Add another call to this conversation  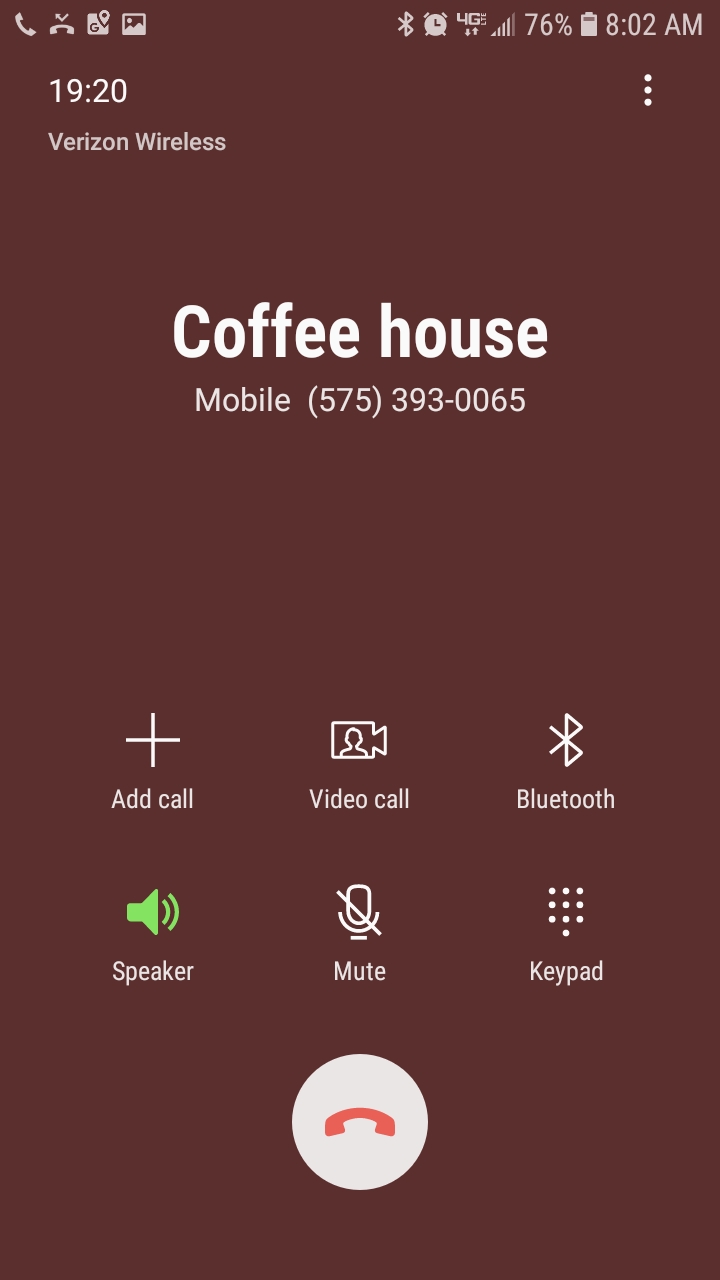pyautogui.click(x=153, y=759)
